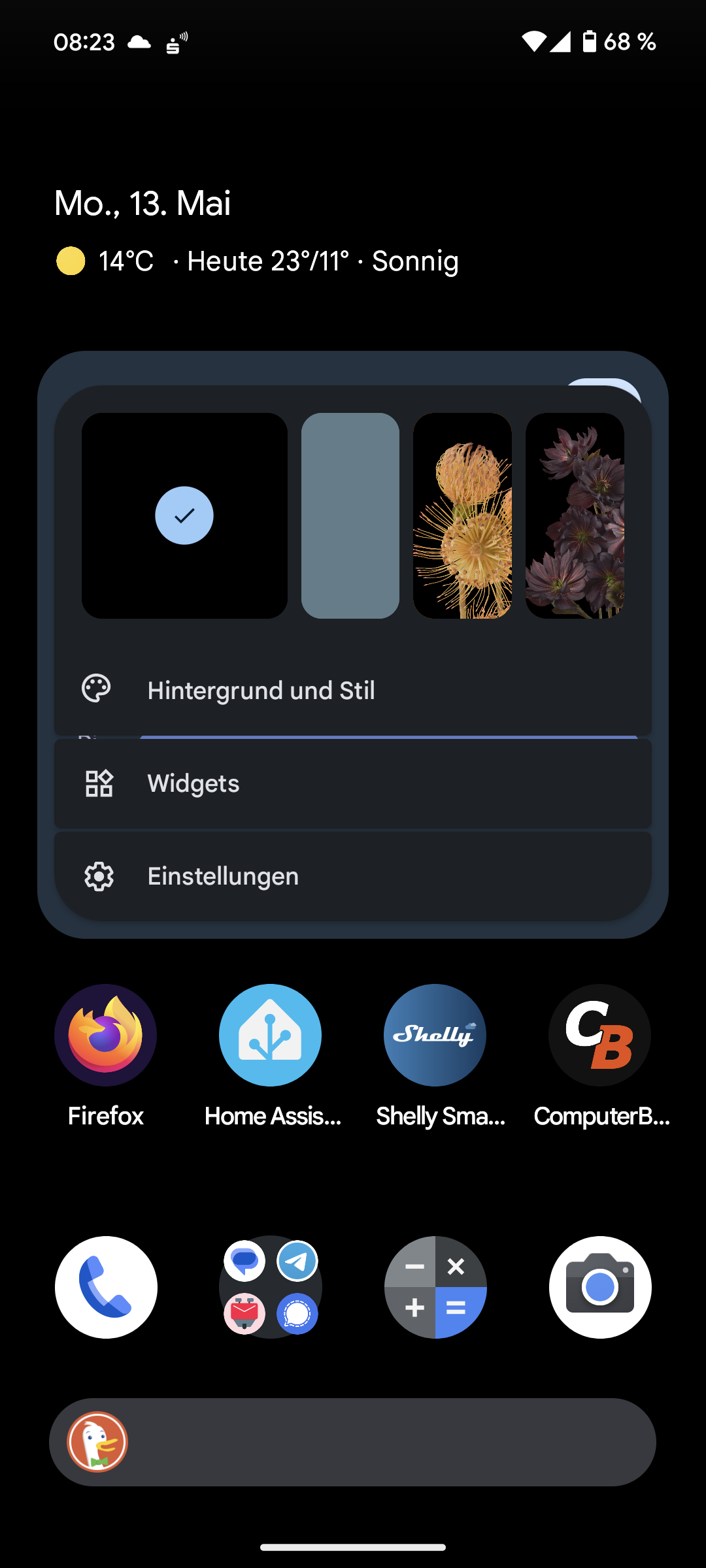Launch the Calculator app
The height and width of the screenshot is (1568, 706).
435,1287
